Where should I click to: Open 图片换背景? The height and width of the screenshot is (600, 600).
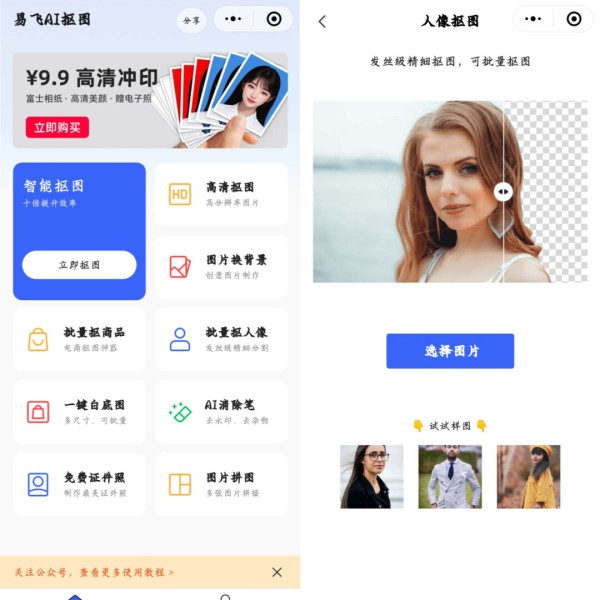coord(221,267)
